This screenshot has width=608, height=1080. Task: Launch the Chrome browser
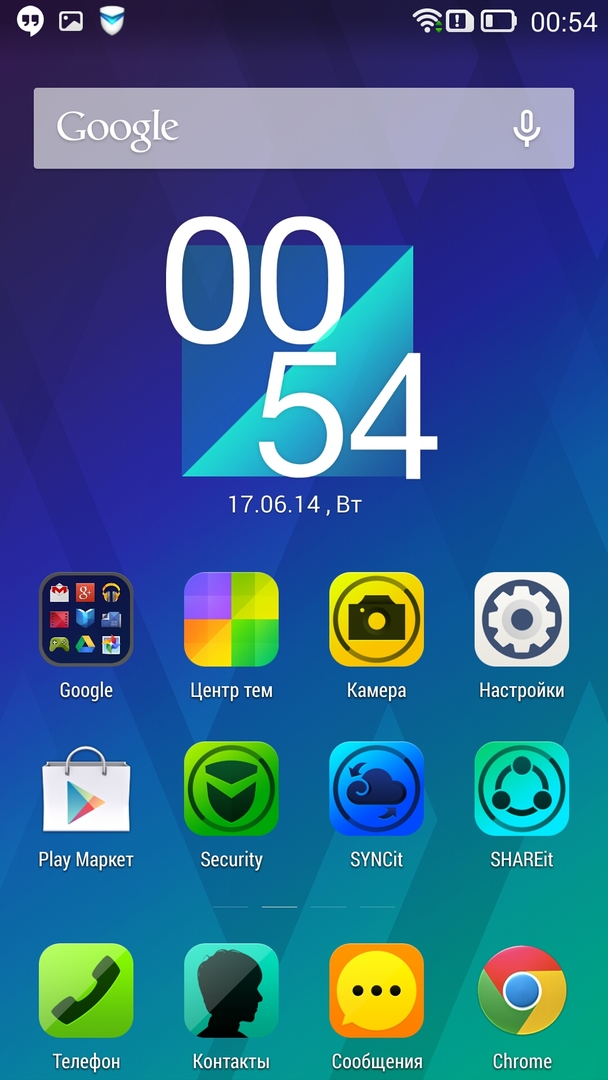(x=521, y=991)
